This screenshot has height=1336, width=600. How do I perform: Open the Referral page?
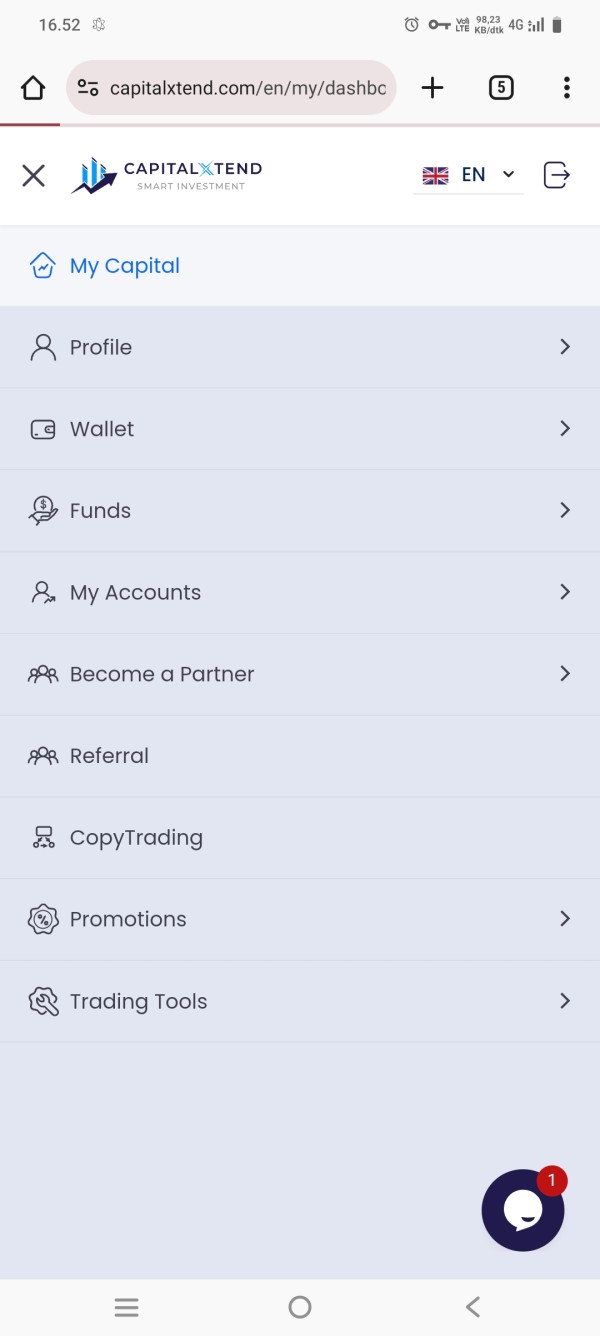300,756
